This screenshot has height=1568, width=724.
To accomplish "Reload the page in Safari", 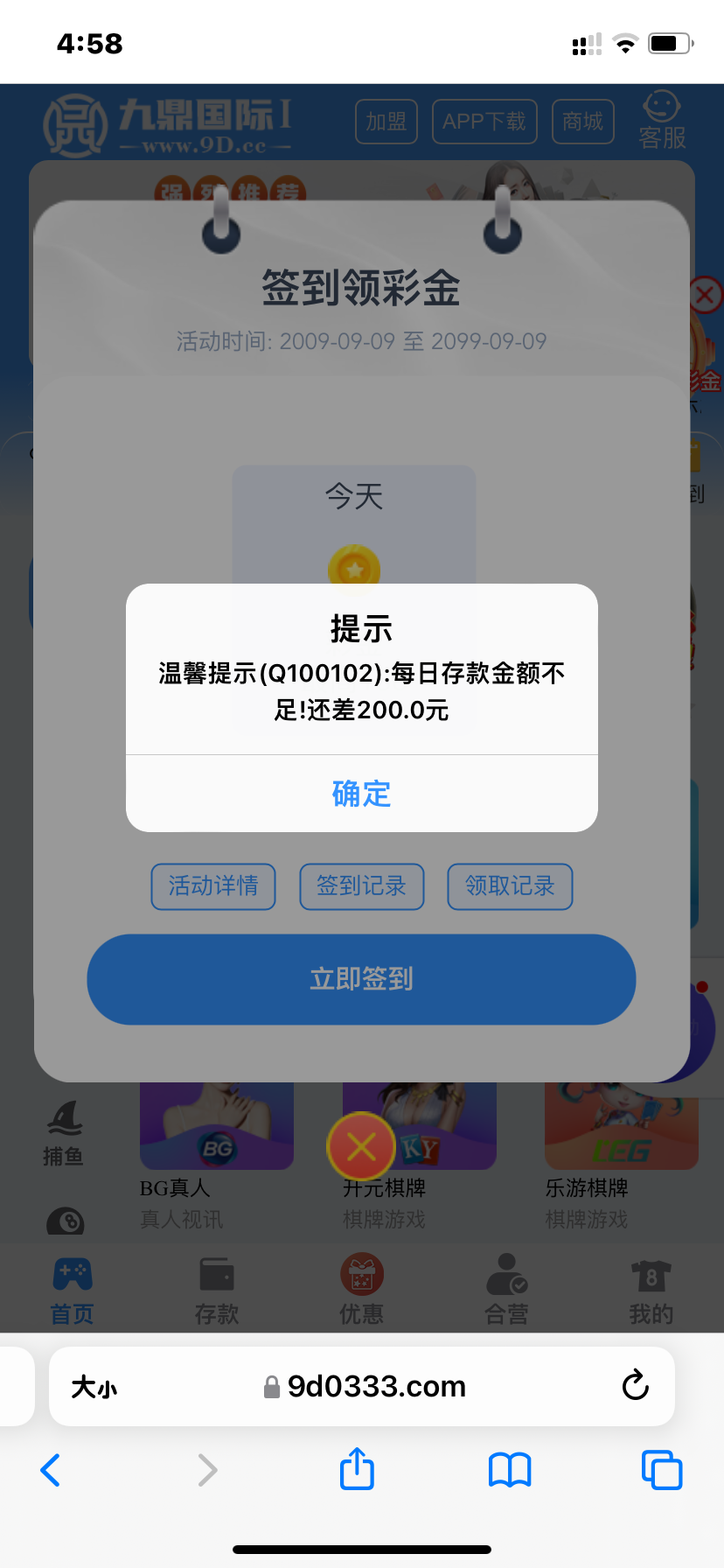I will [635, 1385].
